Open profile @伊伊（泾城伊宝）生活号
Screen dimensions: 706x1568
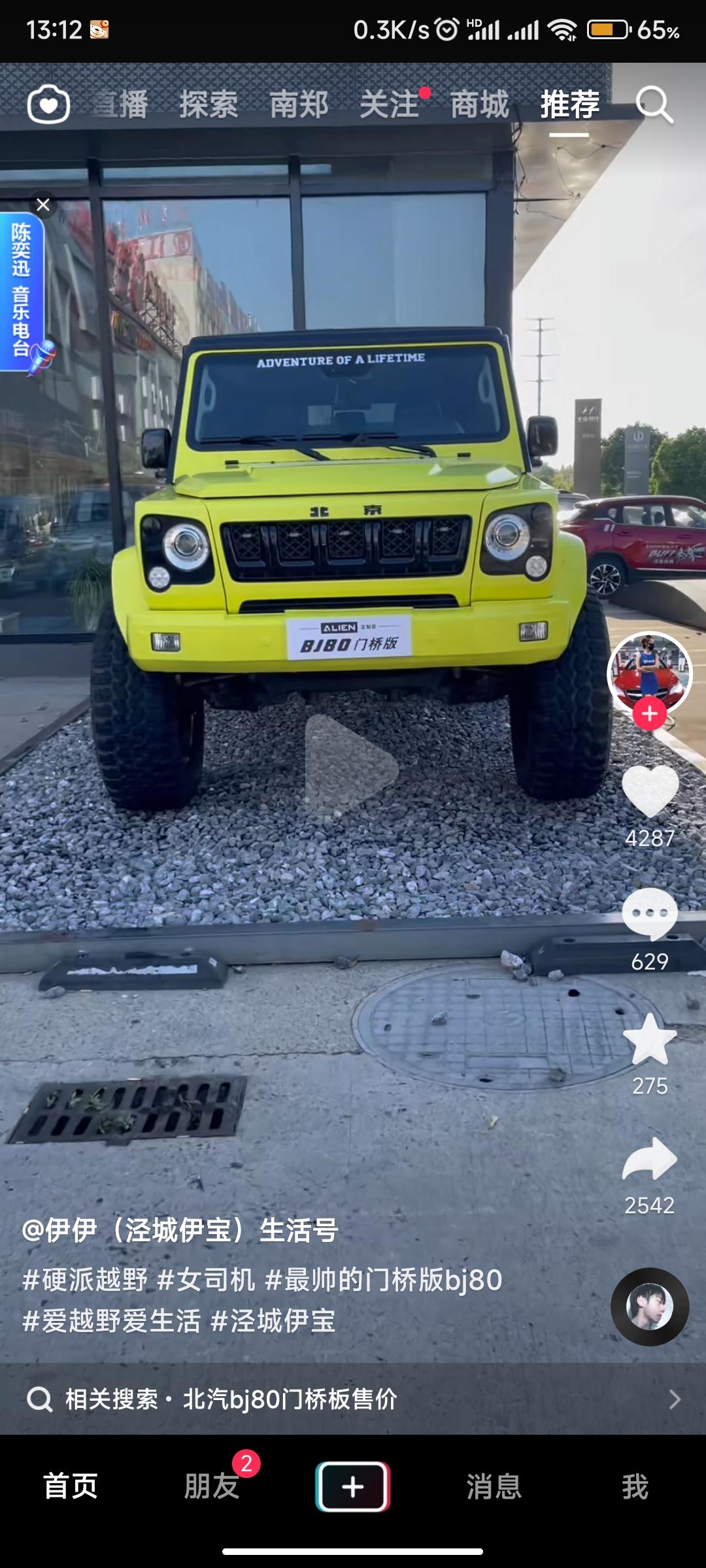(x=180, y=1230)
